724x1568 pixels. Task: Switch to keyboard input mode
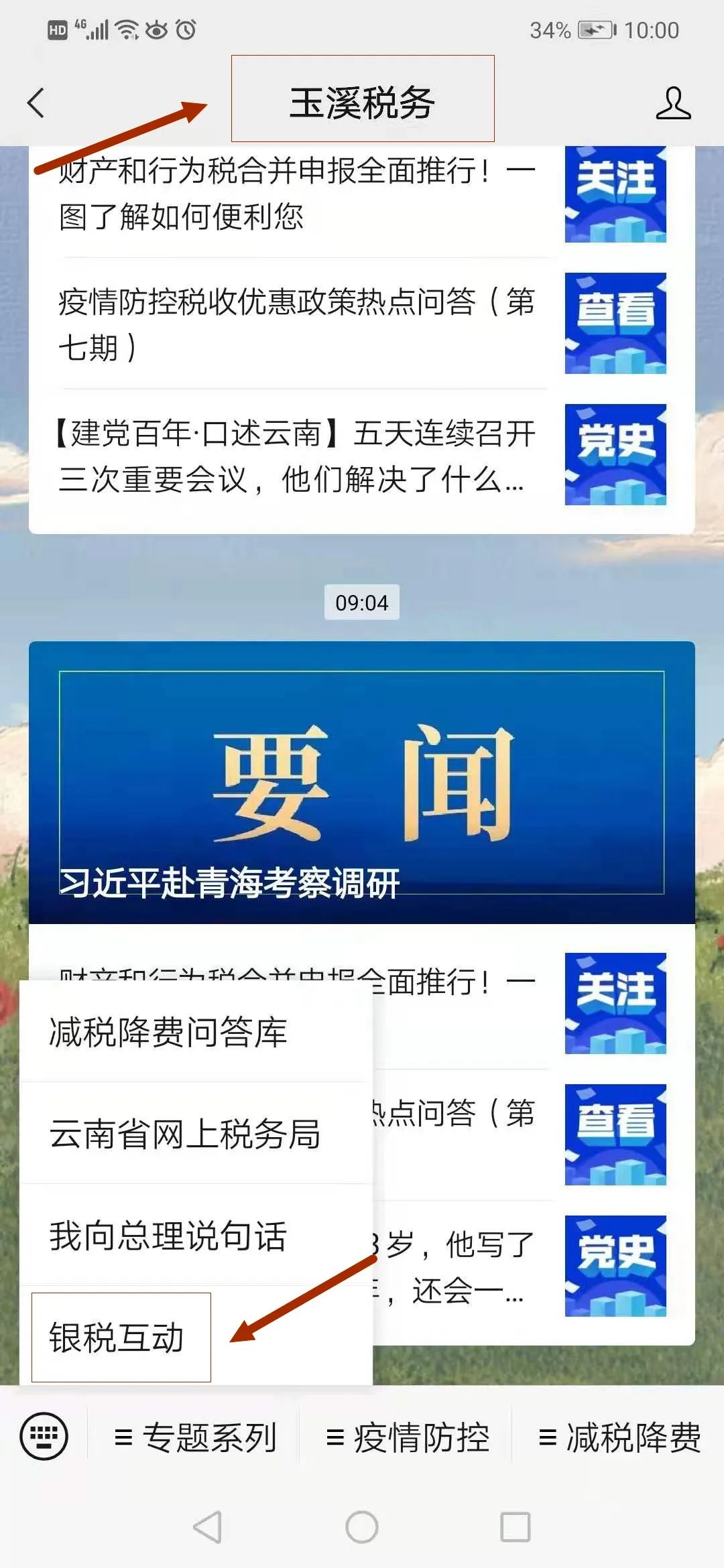coord(44,1436)
